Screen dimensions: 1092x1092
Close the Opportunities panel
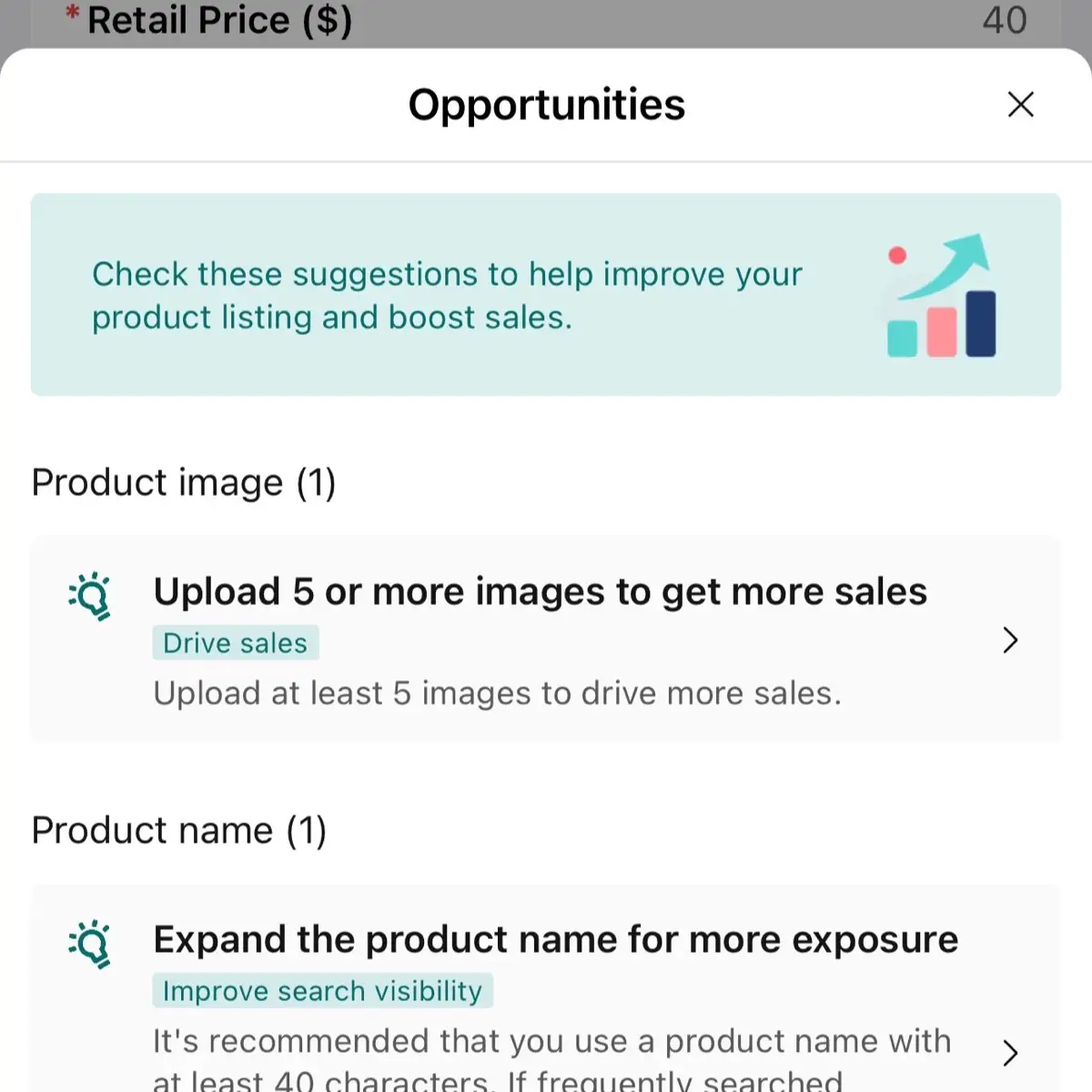pos(1020,105)
